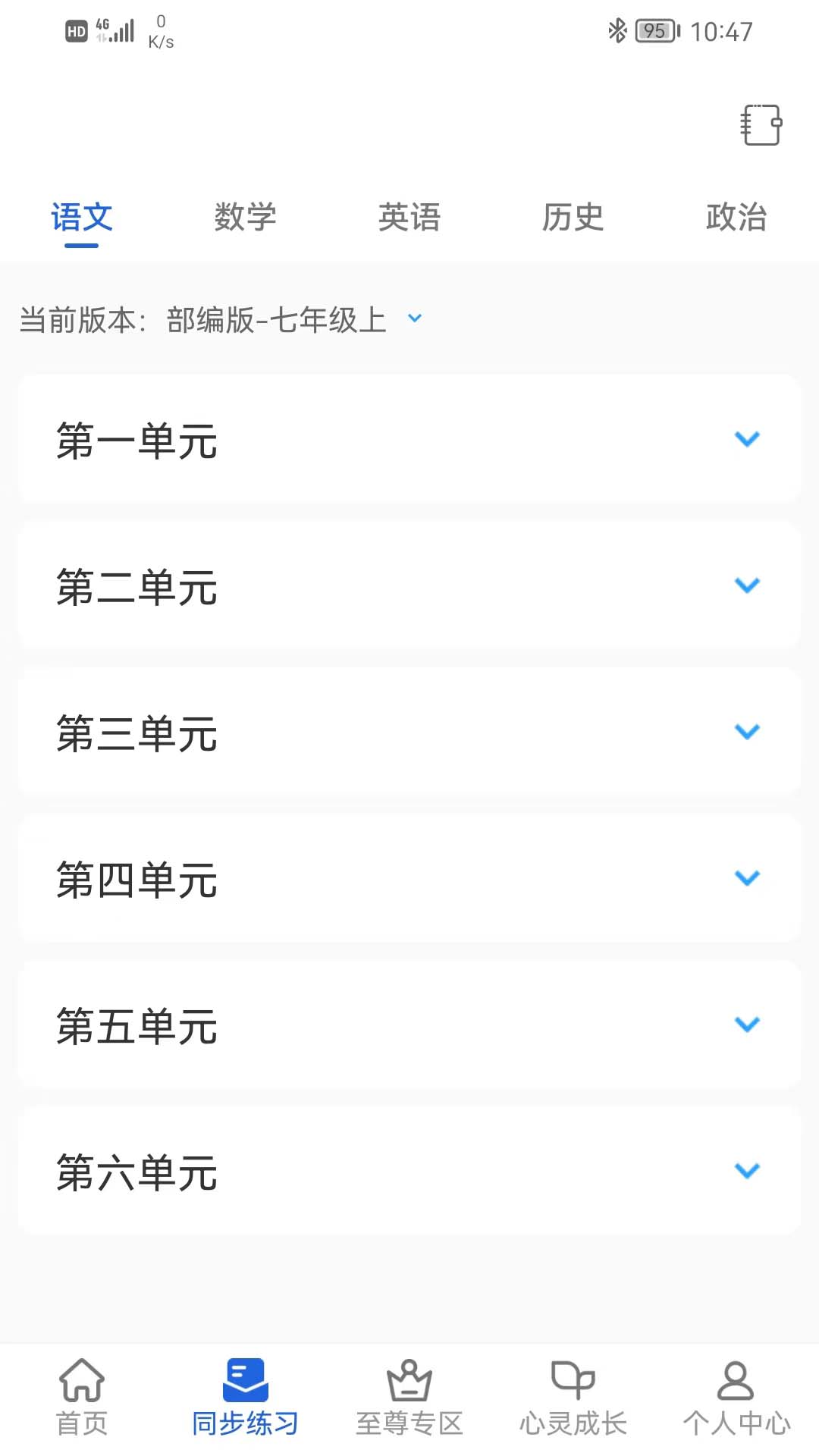Switch to the 数学 subject tab
This screenshot has width=819, height=1456.
point(246,218)
